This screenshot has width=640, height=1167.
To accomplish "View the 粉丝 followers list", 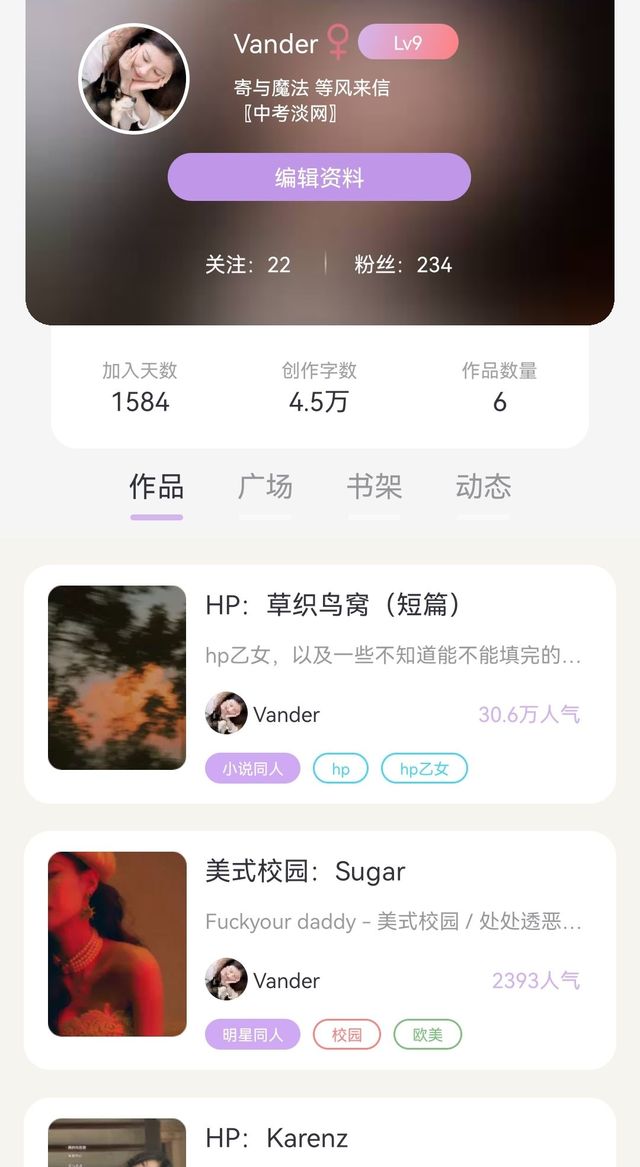I will point(403,265).
